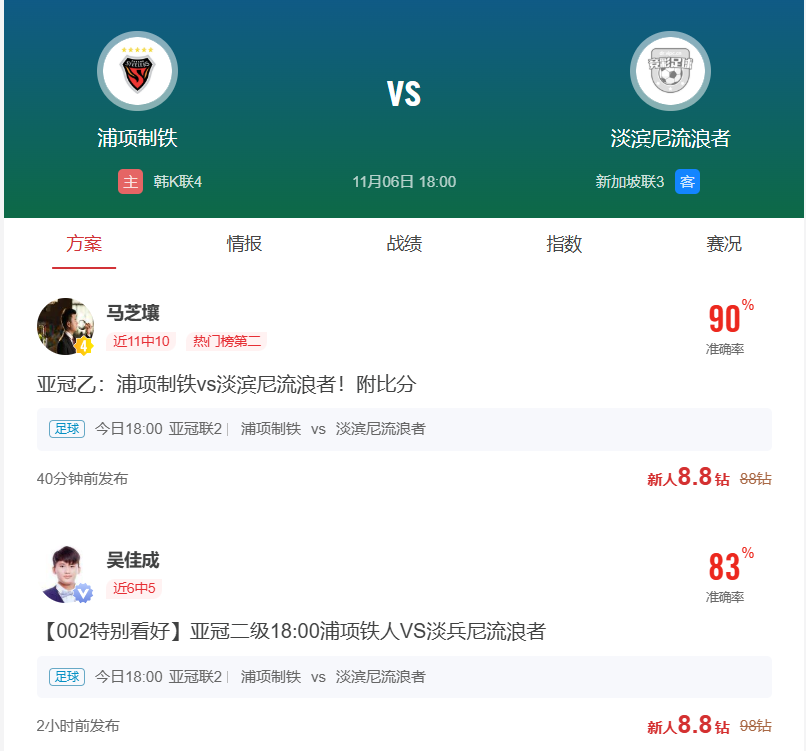The height and width of the screenshot is (751, 806).
Task: Open 浦项制铁 team logo
Action: [137, 71]
